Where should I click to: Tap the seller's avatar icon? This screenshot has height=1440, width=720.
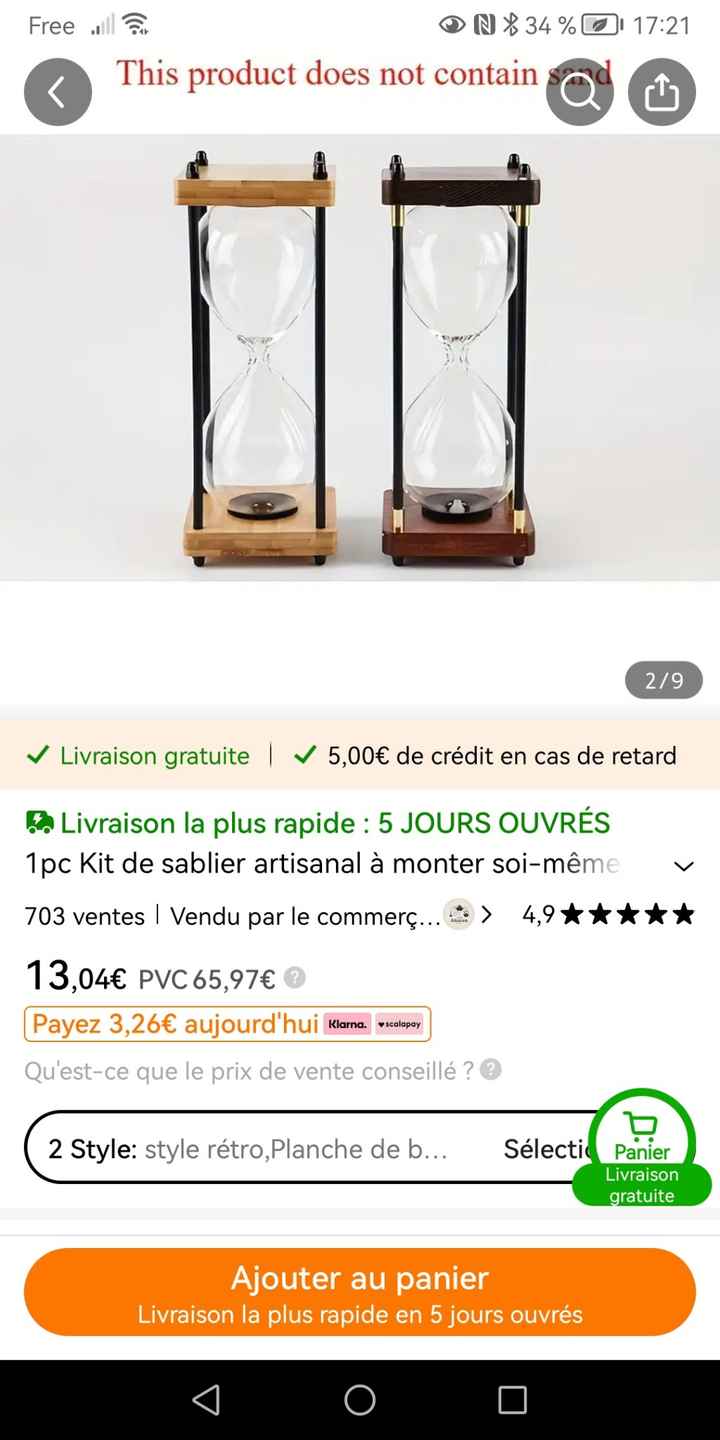click(x=457, y=914)
